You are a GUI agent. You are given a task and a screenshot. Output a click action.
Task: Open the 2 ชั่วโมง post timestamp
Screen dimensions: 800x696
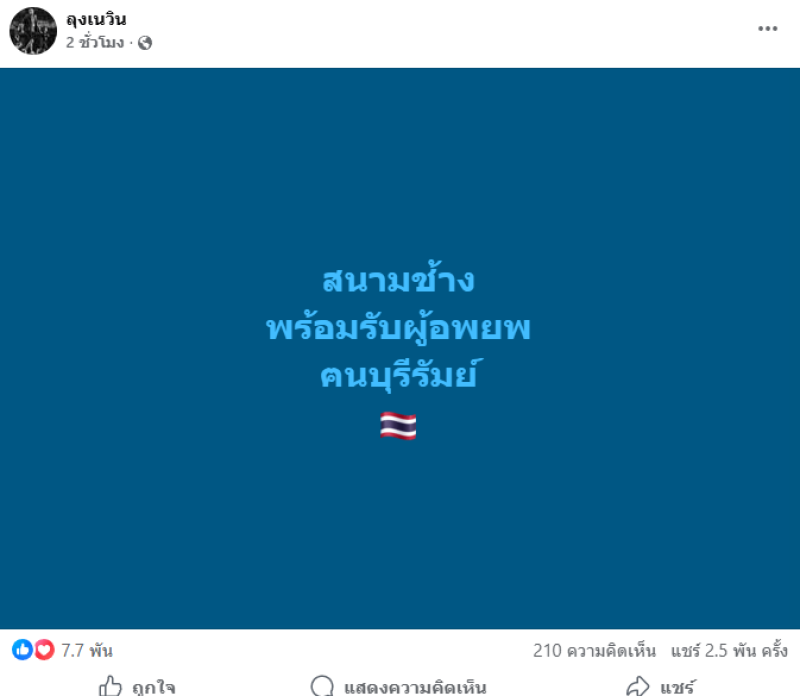(x=95, y=42)
